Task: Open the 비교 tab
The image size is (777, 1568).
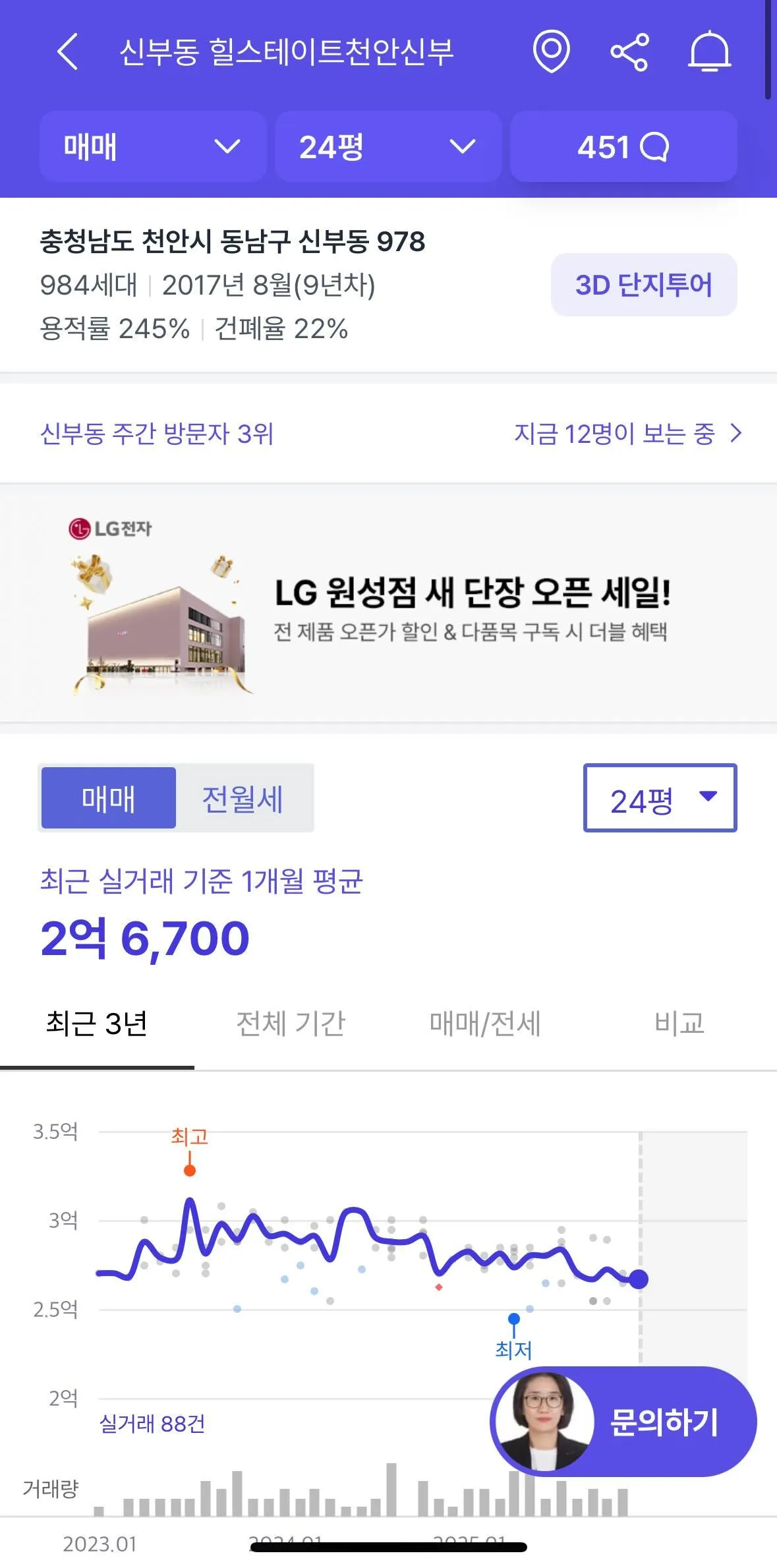Action: point(679,1024)
